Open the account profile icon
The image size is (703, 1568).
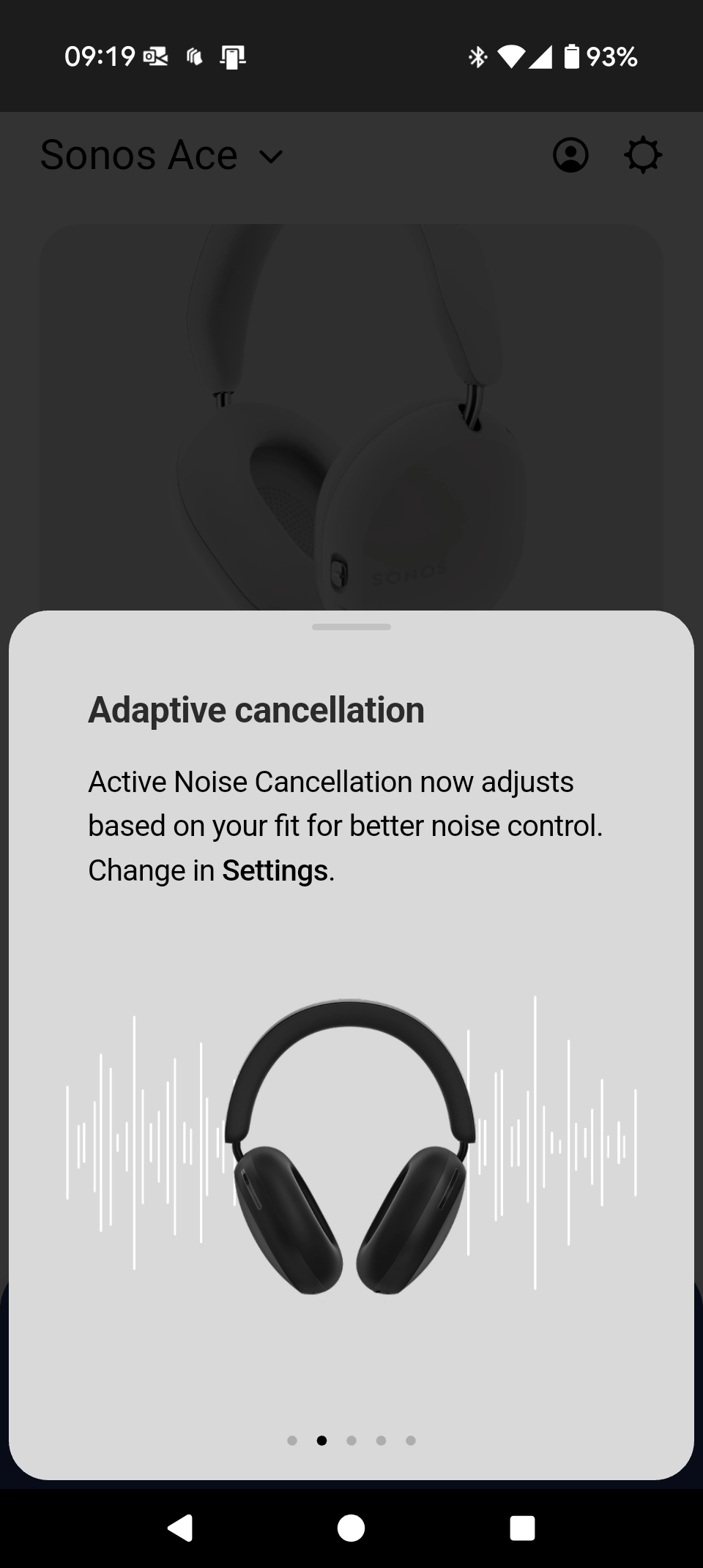tap(570, 155)
